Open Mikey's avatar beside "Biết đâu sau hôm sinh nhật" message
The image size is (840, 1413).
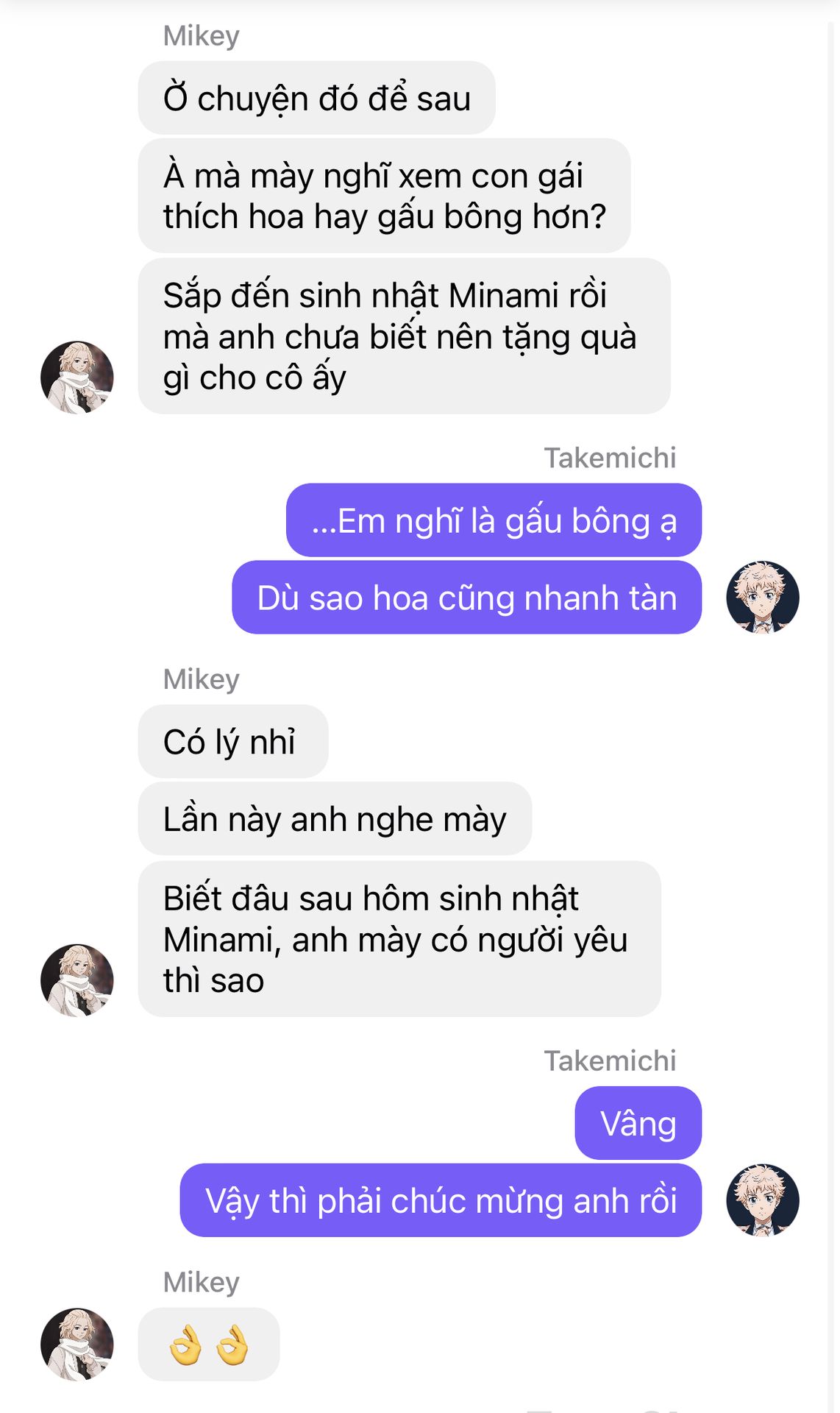tap(77, 980)
